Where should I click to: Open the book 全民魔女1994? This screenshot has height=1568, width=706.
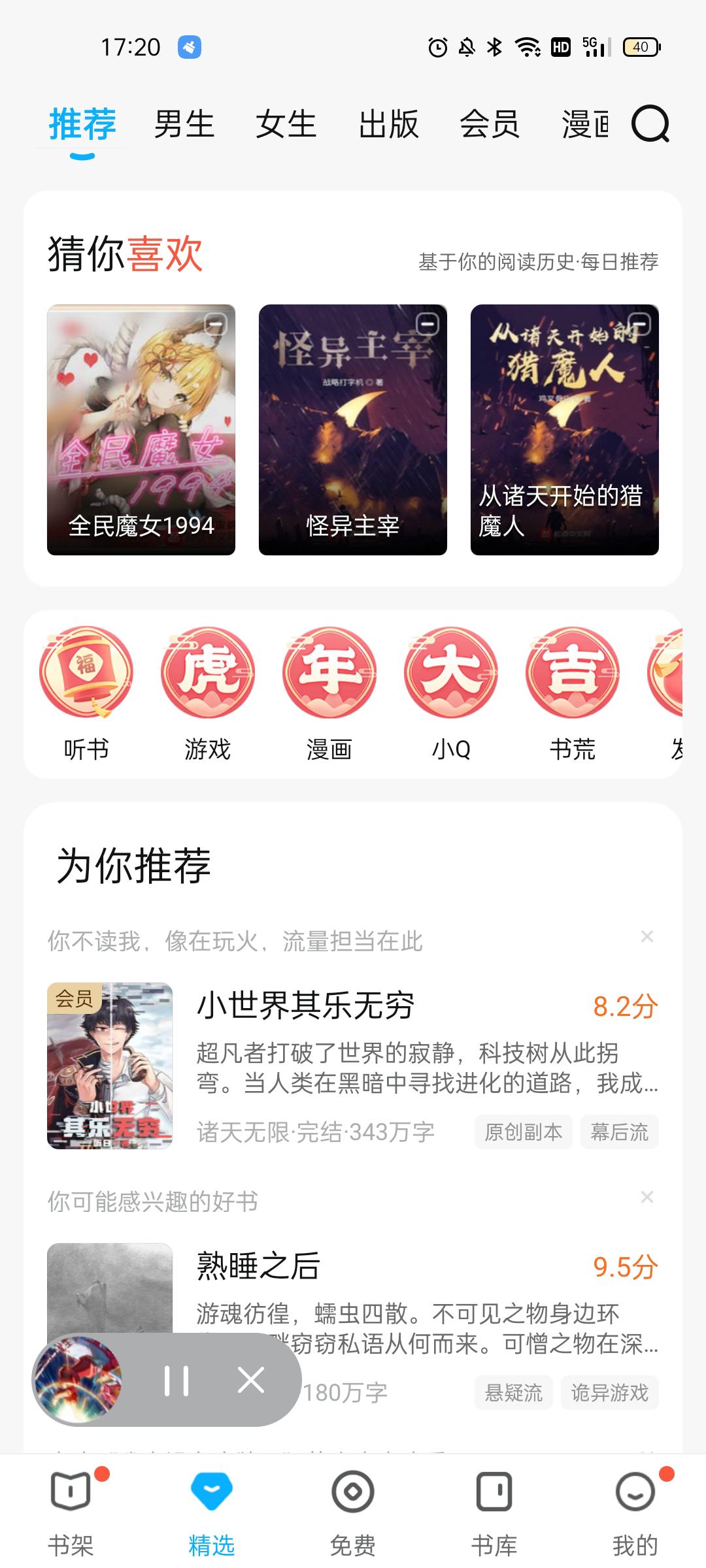[x=141, y=429]
